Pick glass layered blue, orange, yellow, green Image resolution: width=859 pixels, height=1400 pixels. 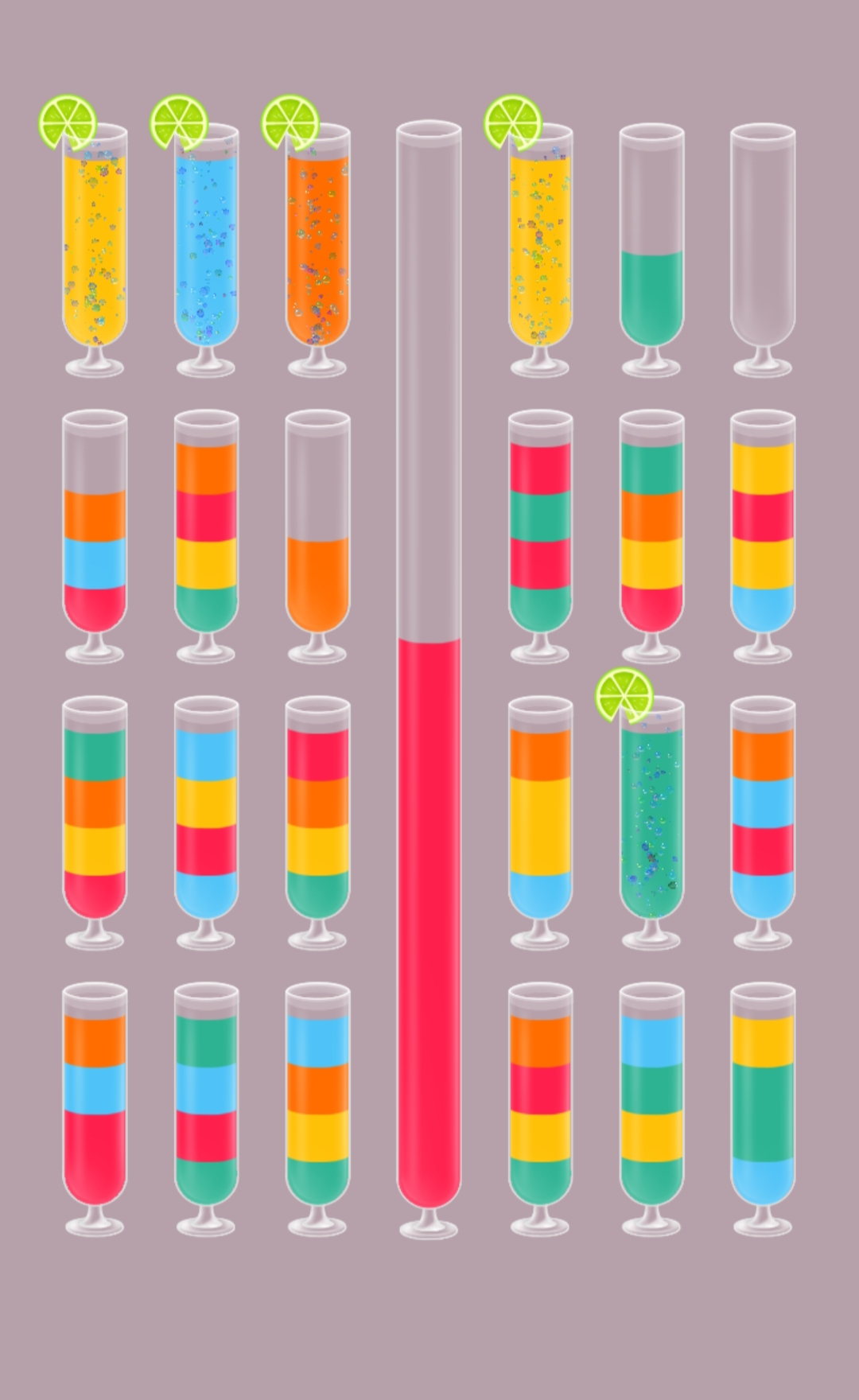tap(317, 1110)
